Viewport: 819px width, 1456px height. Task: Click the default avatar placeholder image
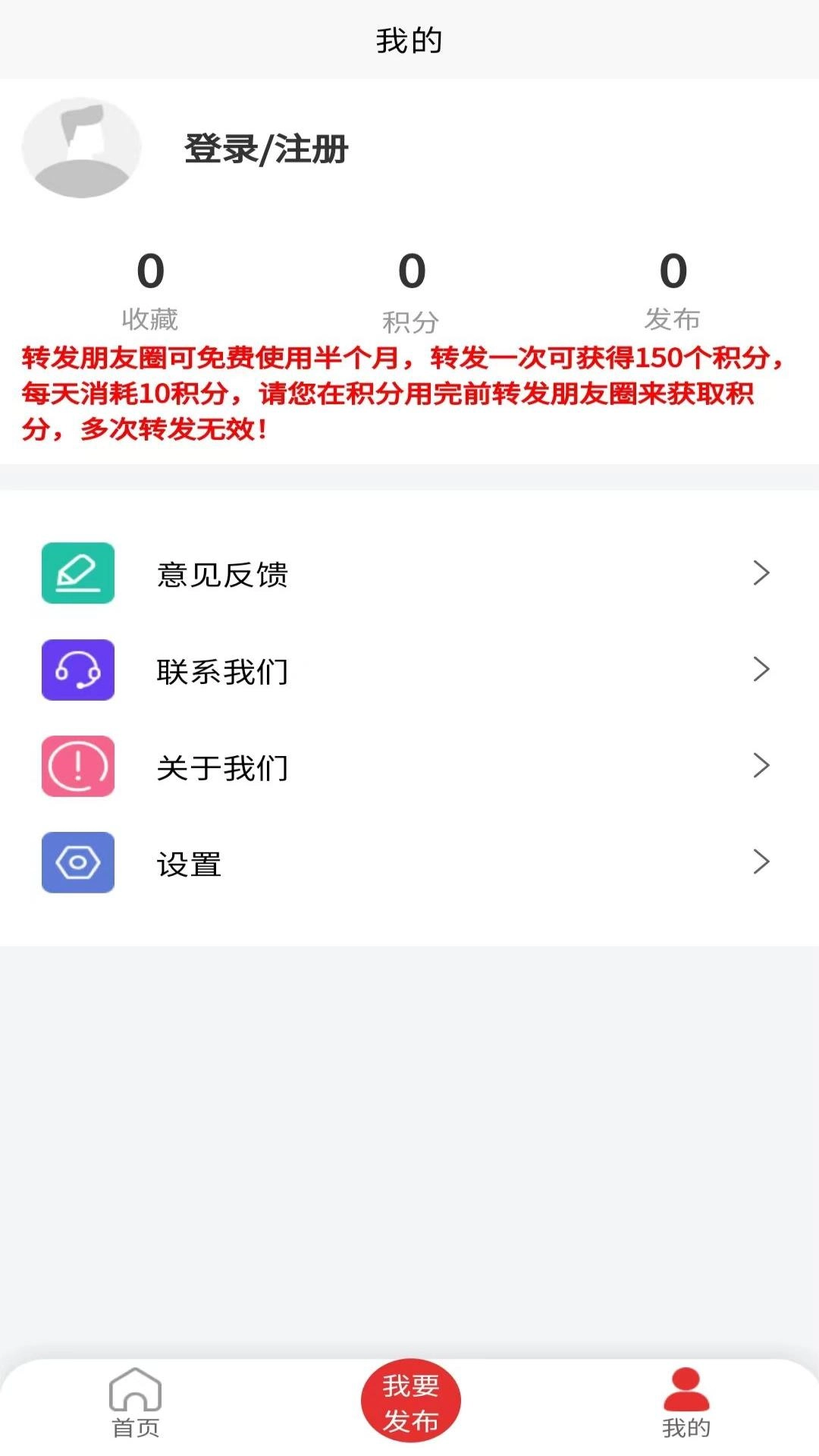tap(80, 149)
